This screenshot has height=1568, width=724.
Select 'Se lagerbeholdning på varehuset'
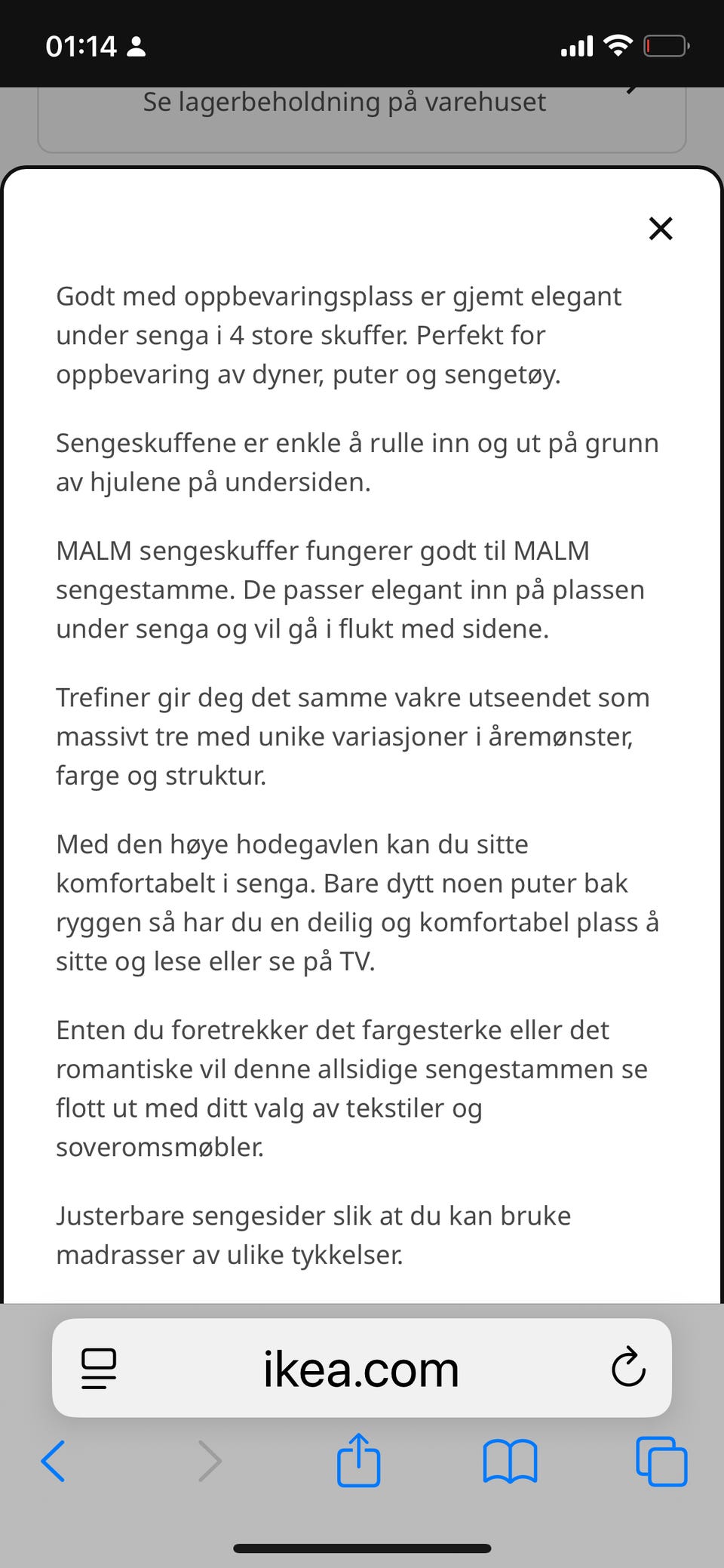345,101
